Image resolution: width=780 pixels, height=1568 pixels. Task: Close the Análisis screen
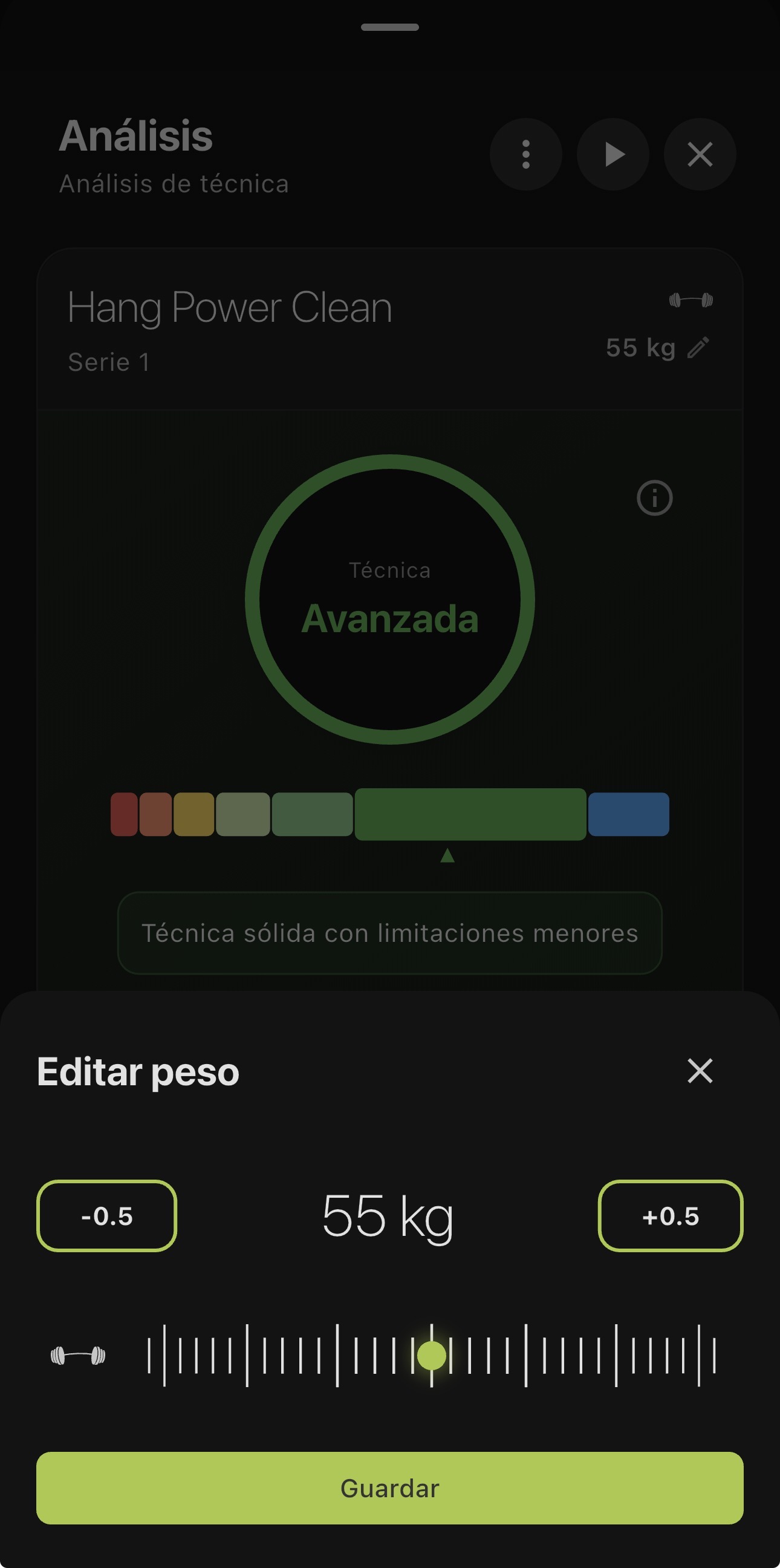tap(700, 154)
